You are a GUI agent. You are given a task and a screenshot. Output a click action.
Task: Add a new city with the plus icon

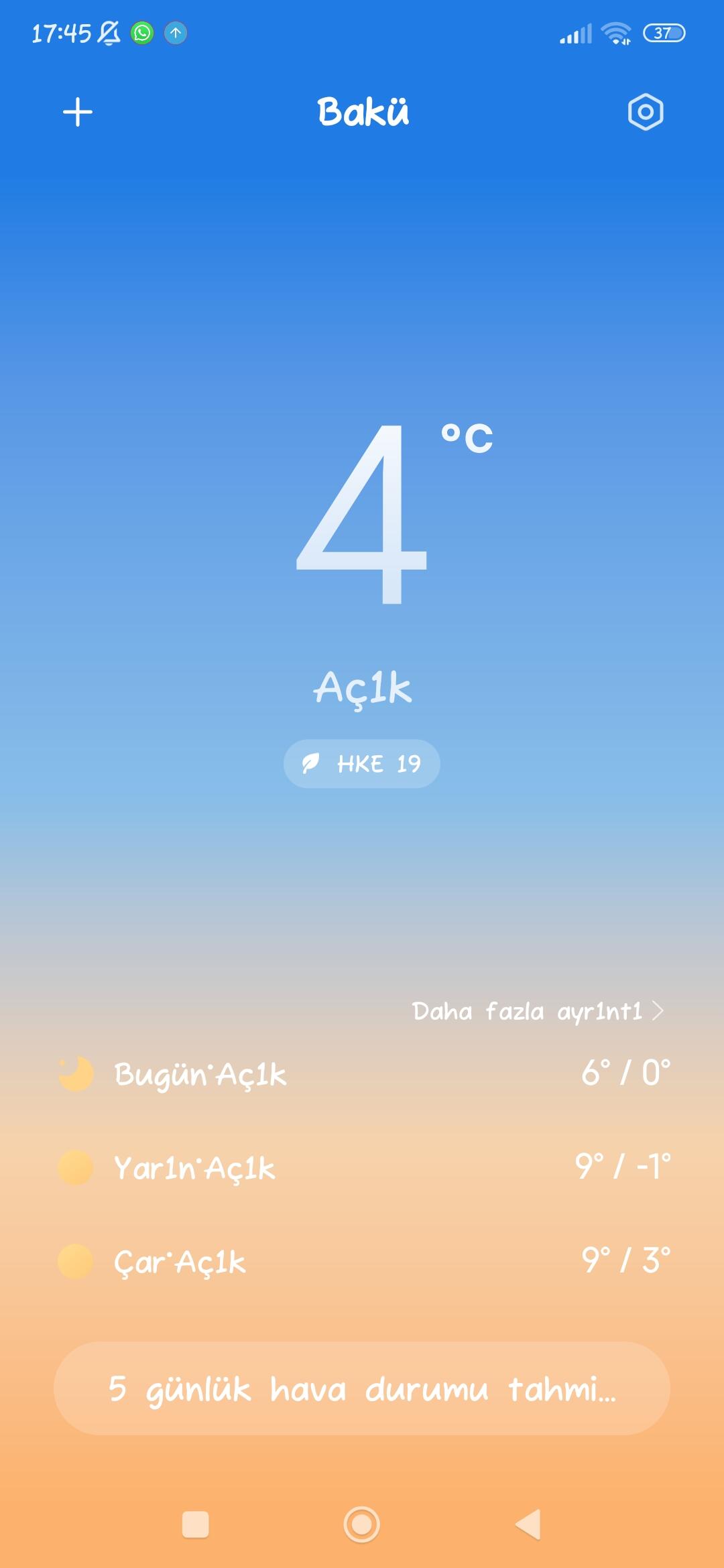click(78, 112)
